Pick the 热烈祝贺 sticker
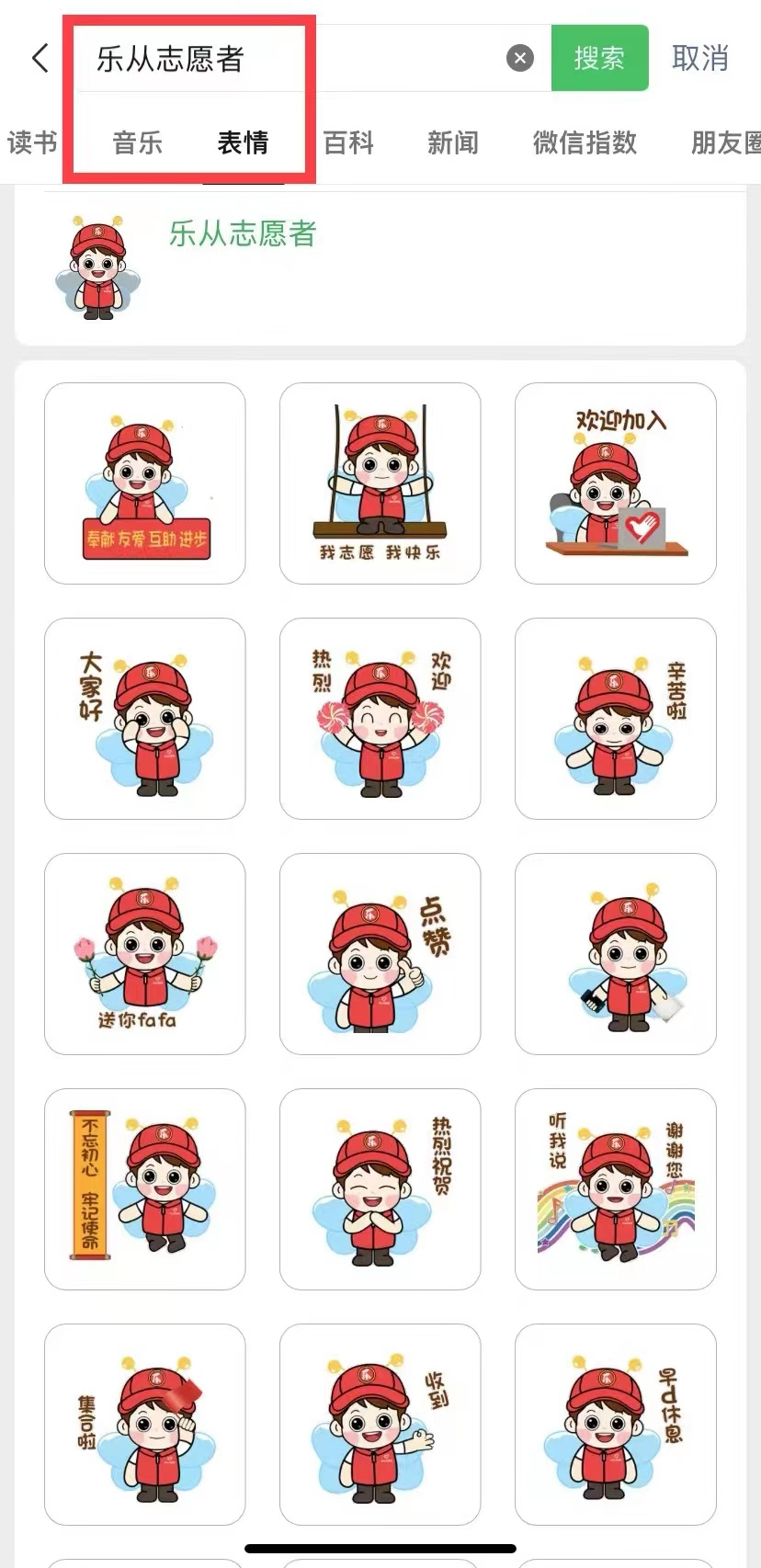Image resolution: width=761 pixels, height=1568 pixels. coord(380,1189)
